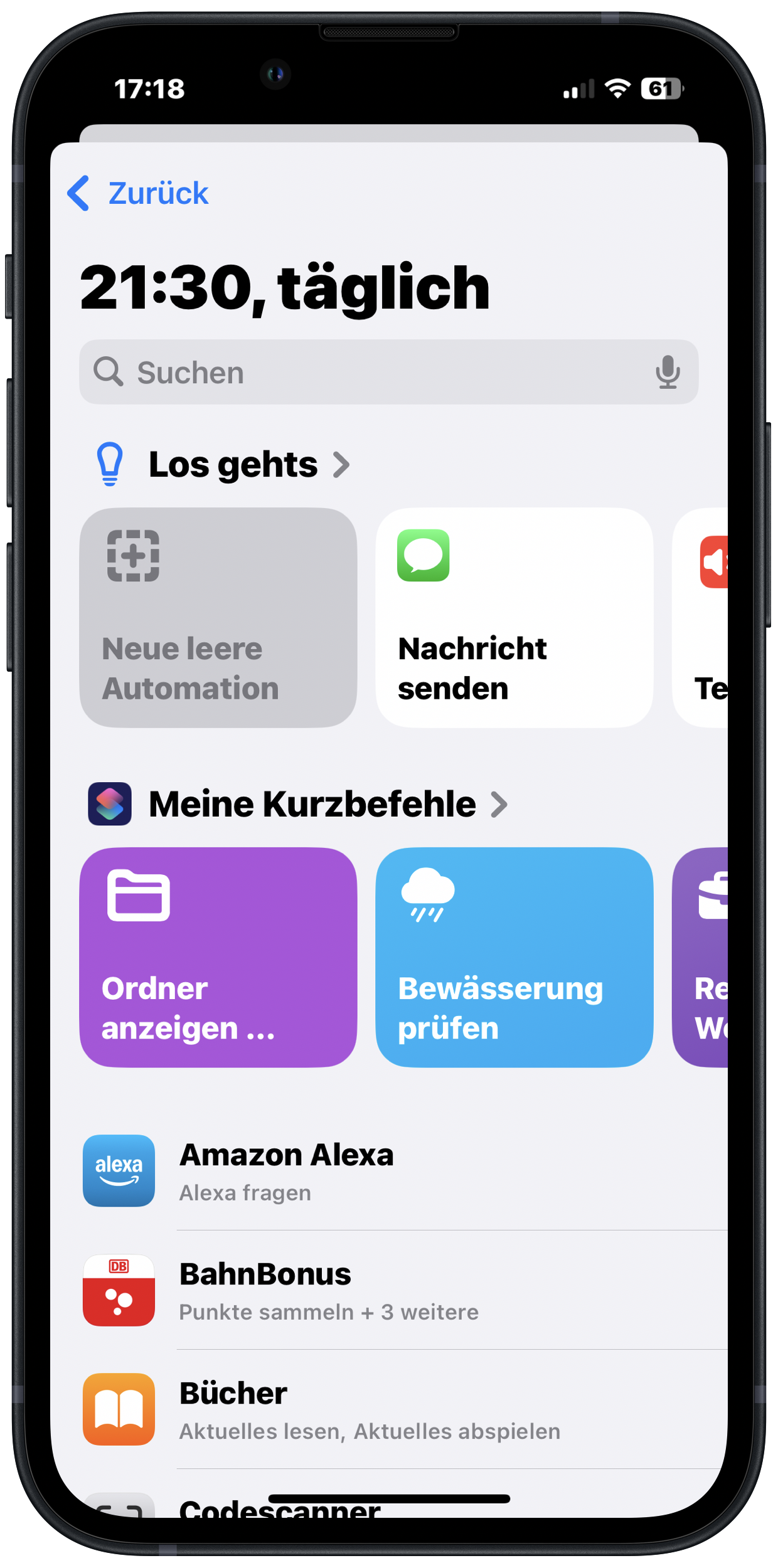The height and width of the screenshot is (1568, 778).
Task: Choose the Nachricht senden card
Action: (514, 618)
